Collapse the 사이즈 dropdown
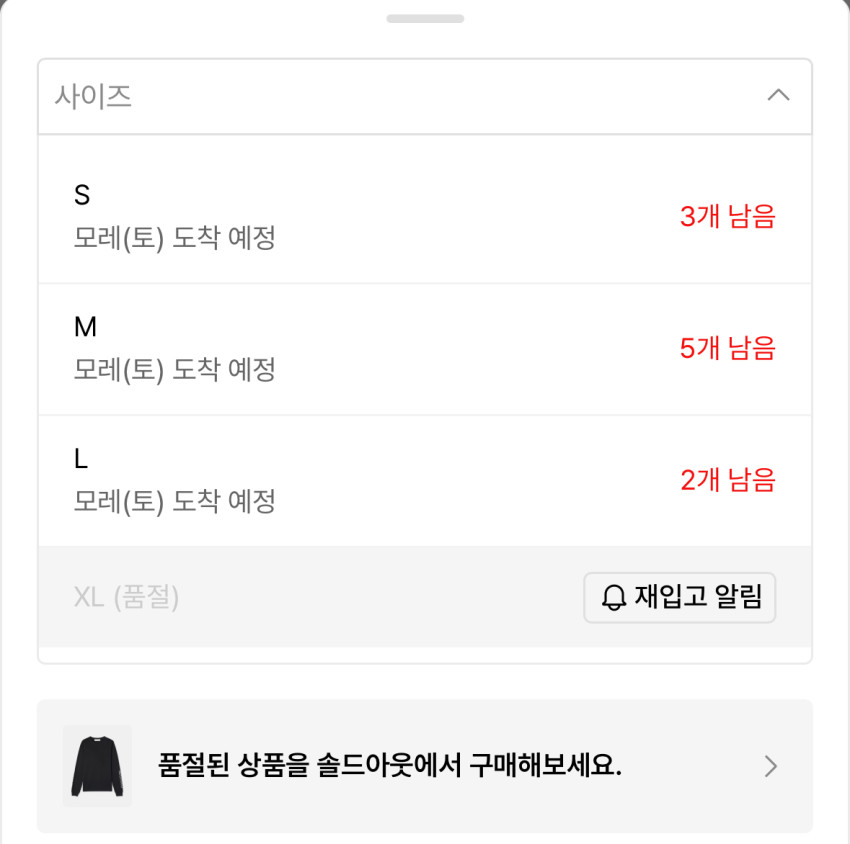 point(777,96)
